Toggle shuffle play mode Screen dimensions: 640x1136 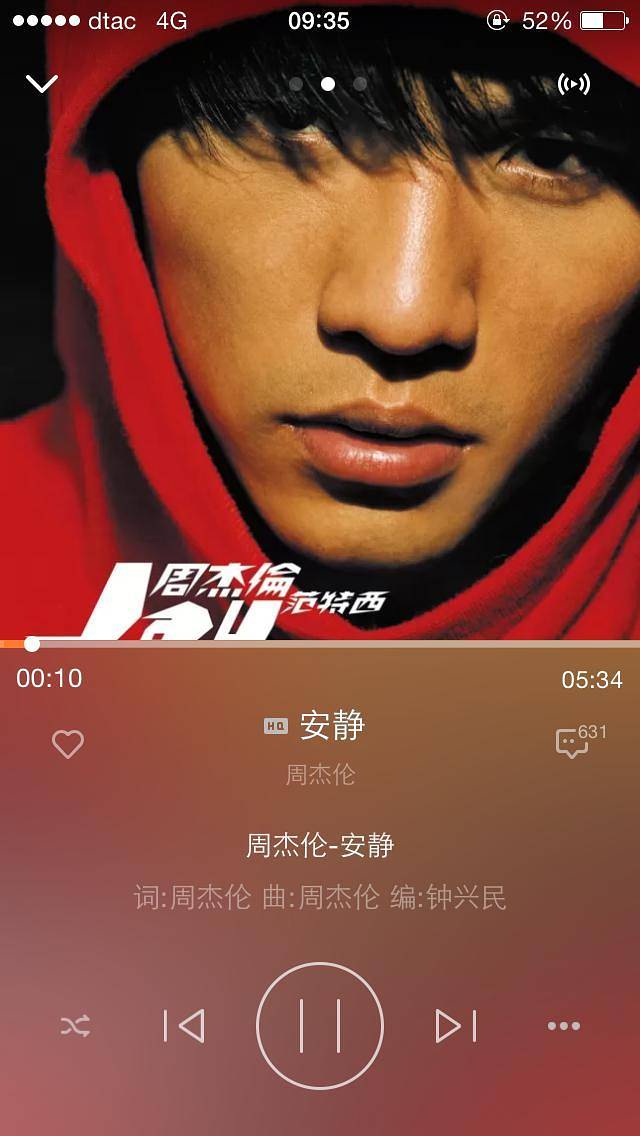click(75, 1026)
